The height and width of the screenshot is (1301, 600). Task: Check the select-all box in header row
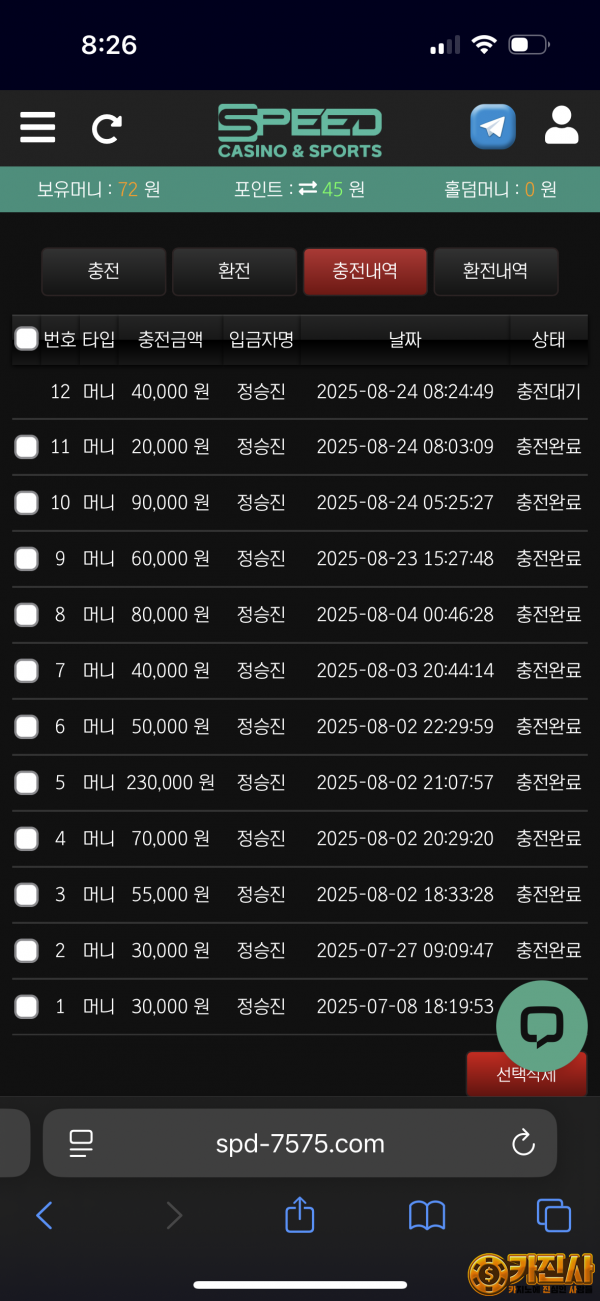[x=27, y=339]
